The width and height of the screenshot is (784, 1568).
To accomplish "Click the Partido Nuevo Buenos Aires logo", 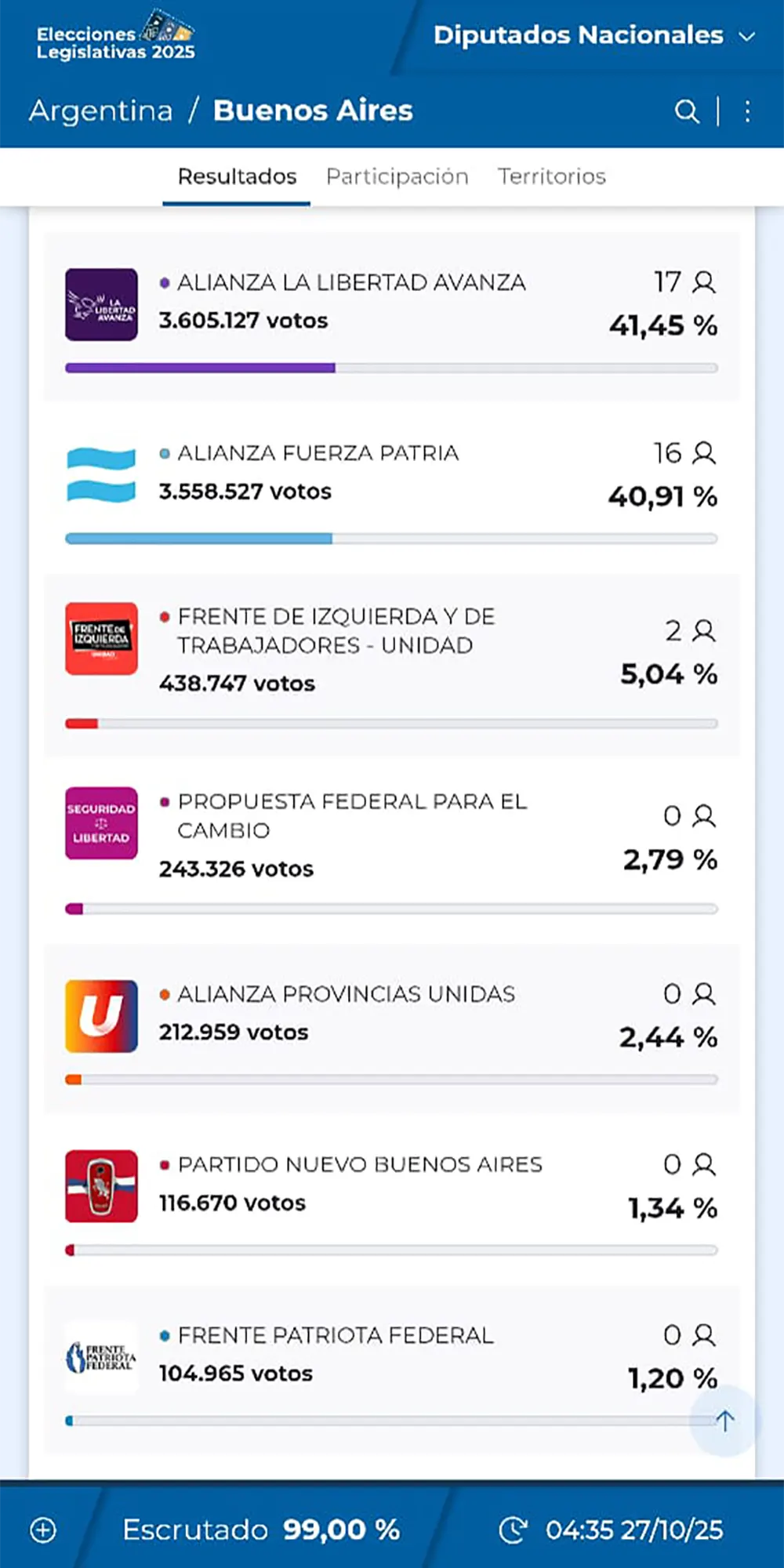I will pyautogui.click(x=100, y=1186).
